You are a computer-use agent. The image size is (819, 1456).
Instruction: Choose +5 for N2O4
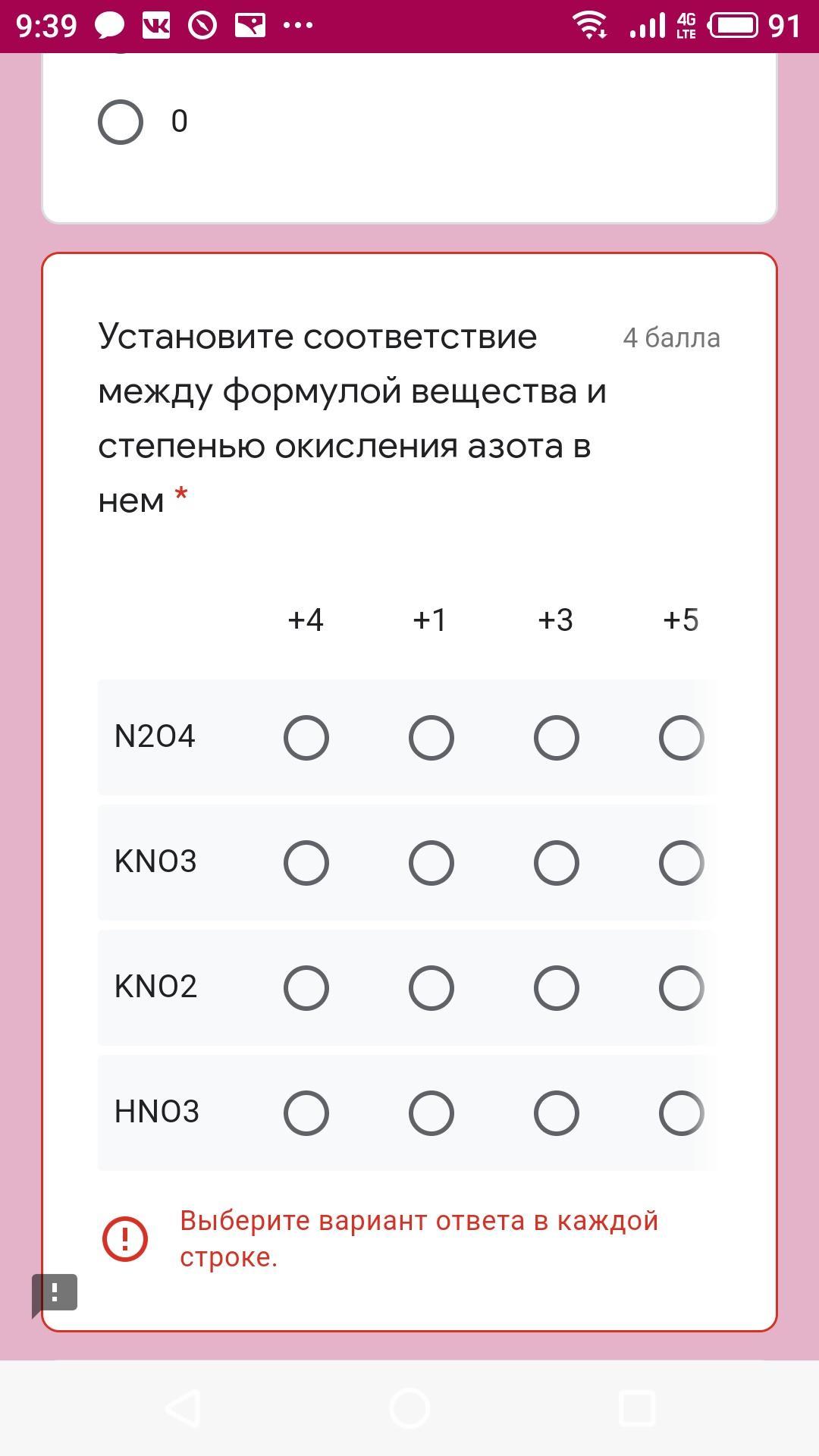tap(682, 738)
